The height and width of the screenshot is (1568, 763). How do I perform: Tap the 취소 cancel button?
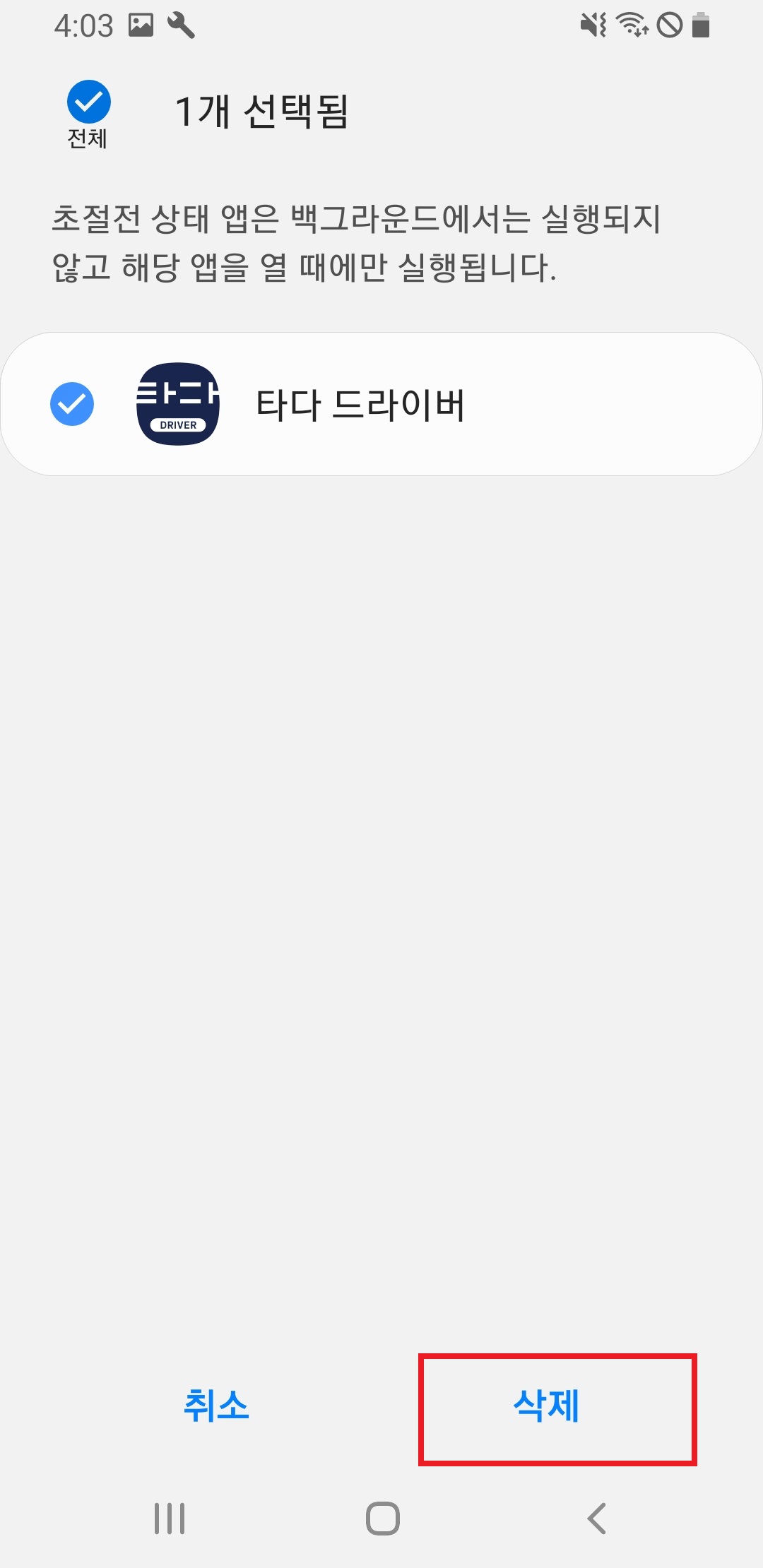tap(216, 1406)
